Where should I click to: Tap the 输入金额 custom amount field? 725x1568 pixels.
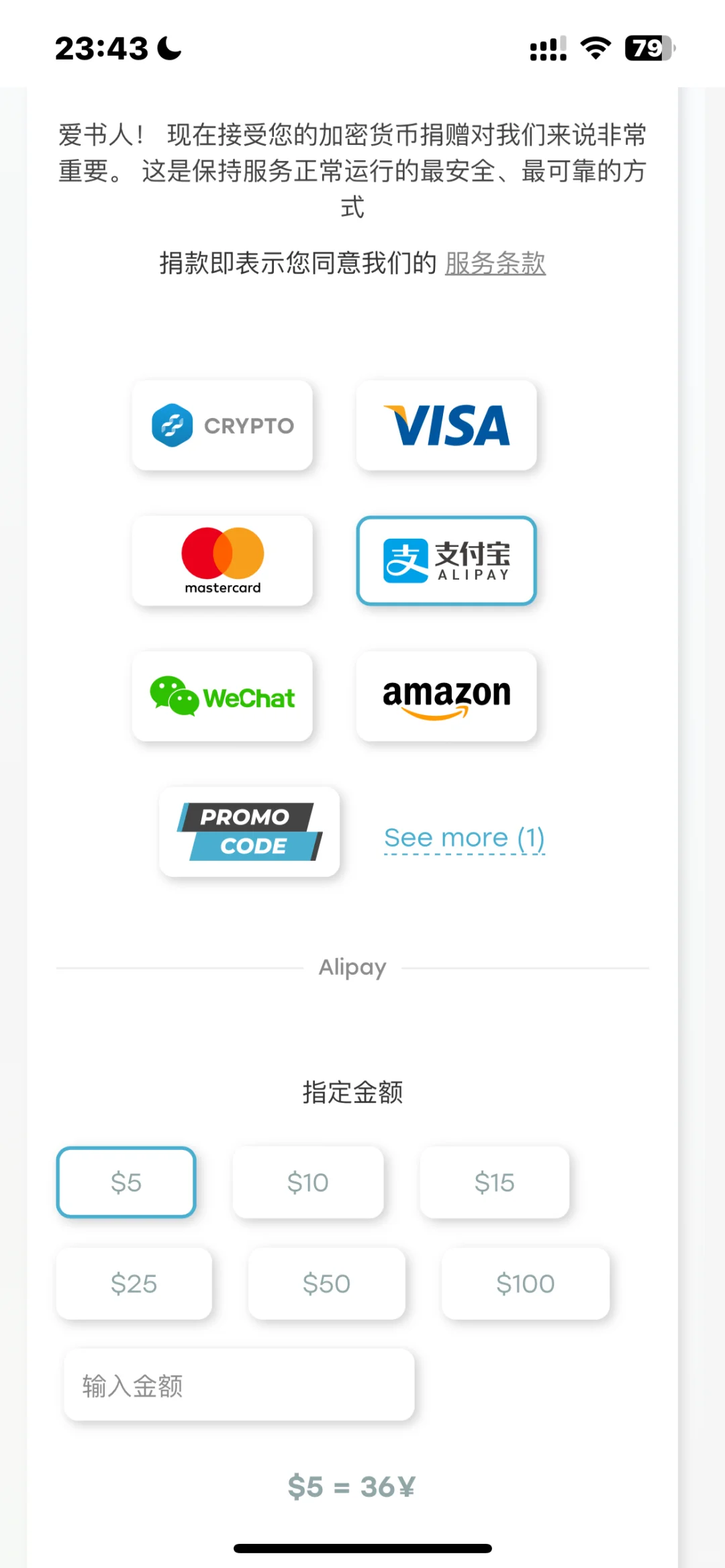coord(239,1385)
